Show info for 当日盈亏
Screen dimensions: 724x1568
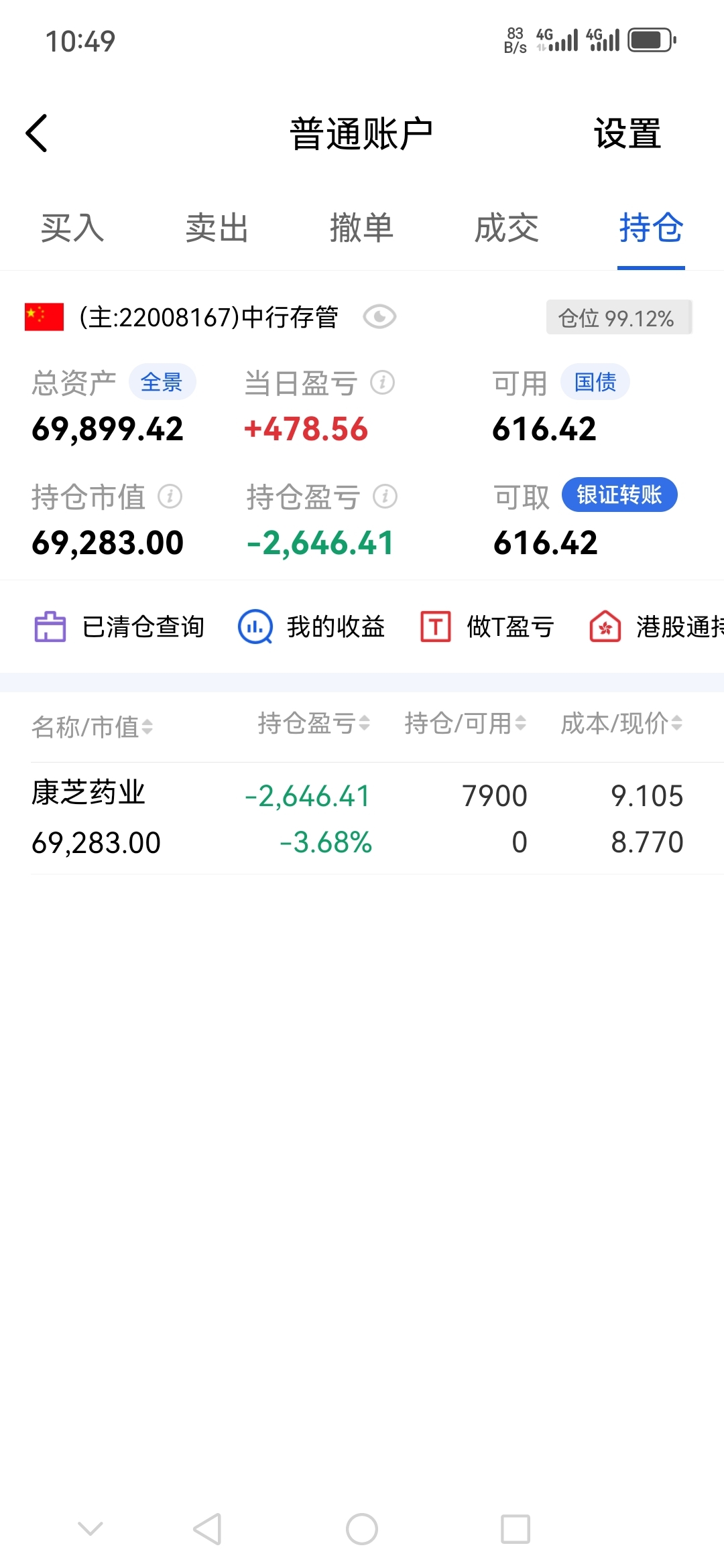383,383
